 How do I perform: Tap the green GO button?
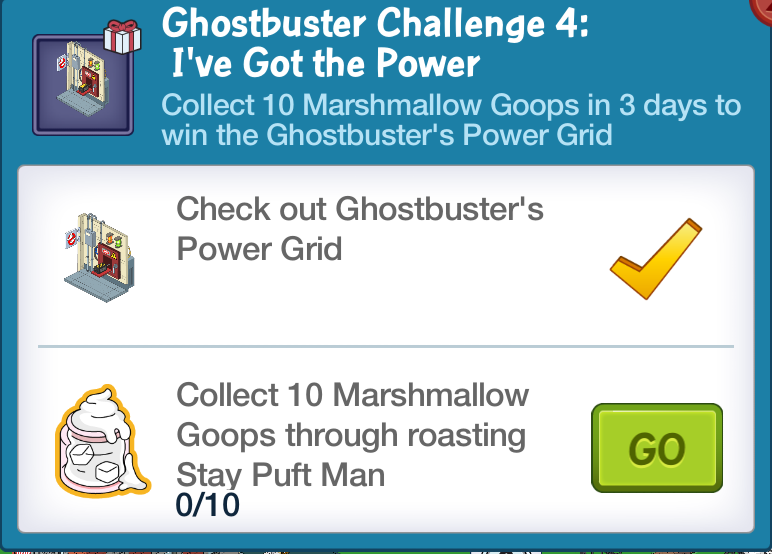point(656,448)
